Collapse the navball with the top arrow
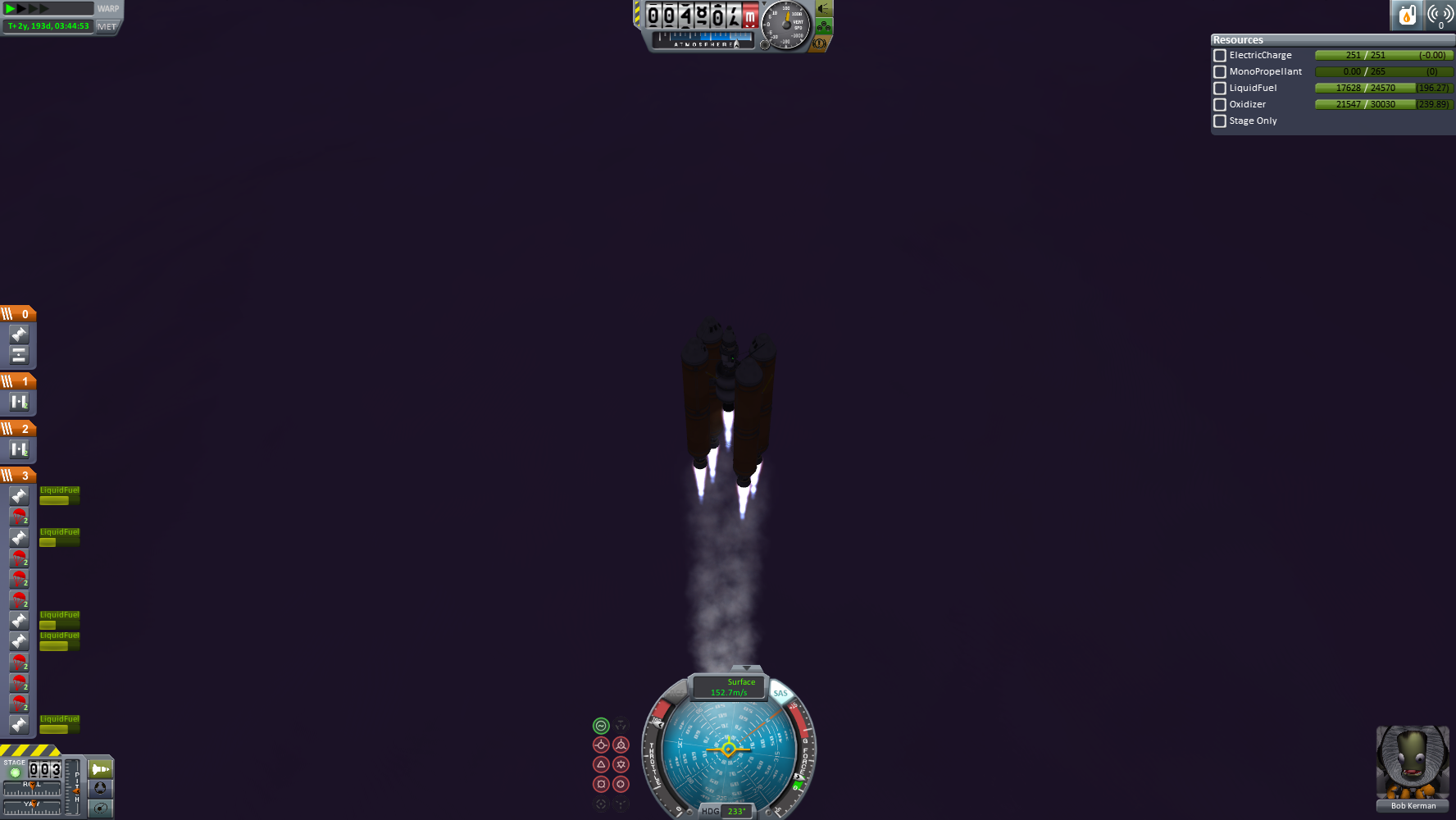 tap(746, 669)
